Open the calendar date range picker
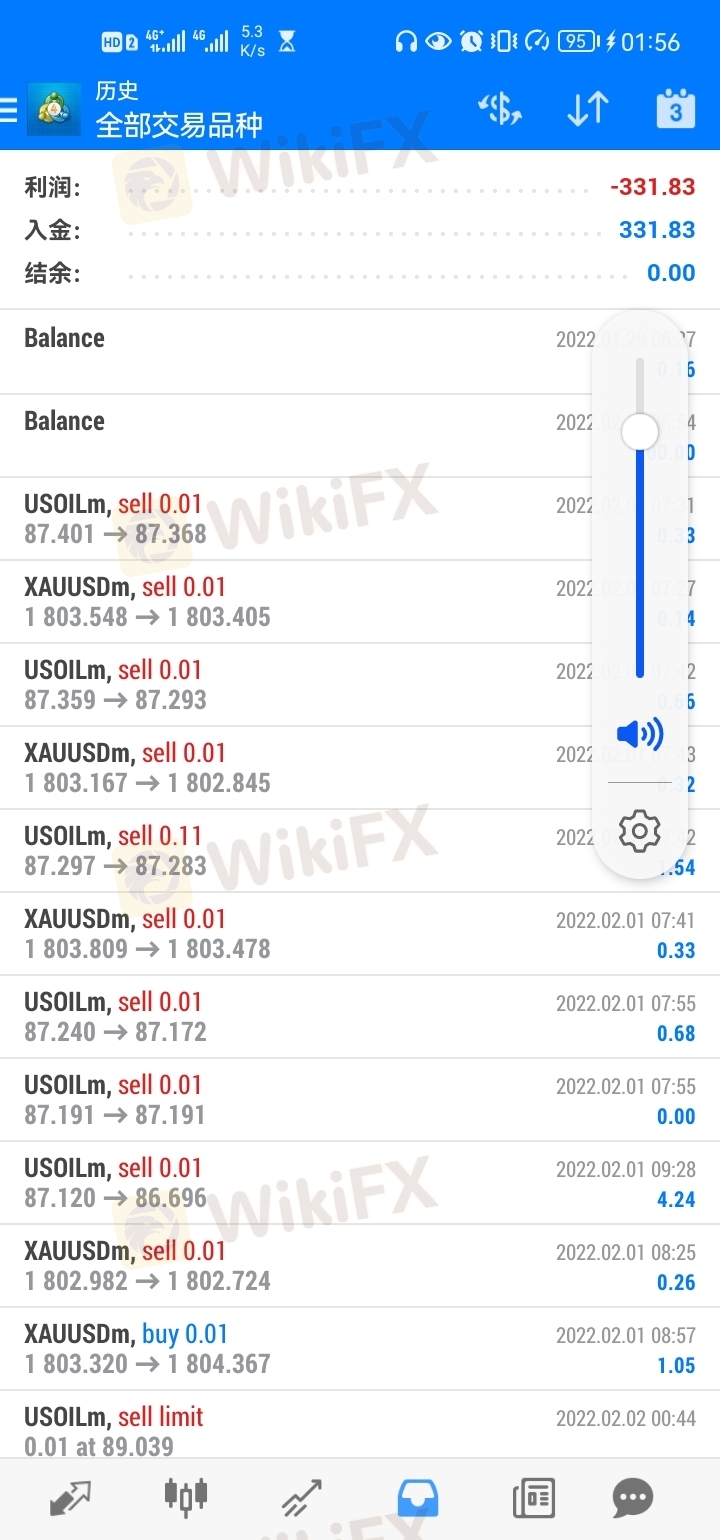This screenshot has height=1540, width=720. pos(675,109)
